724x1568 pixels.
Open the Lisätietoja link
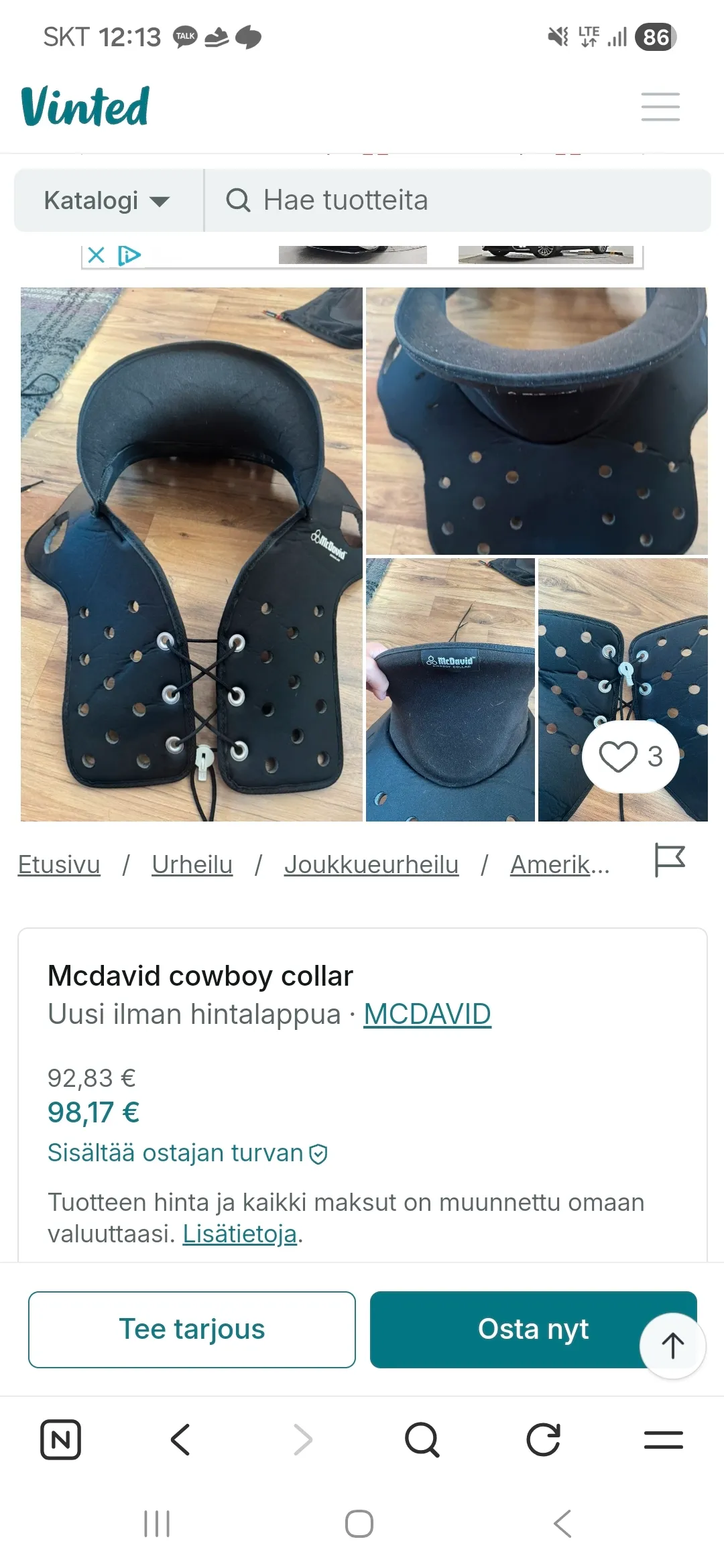pos(239,1234)
